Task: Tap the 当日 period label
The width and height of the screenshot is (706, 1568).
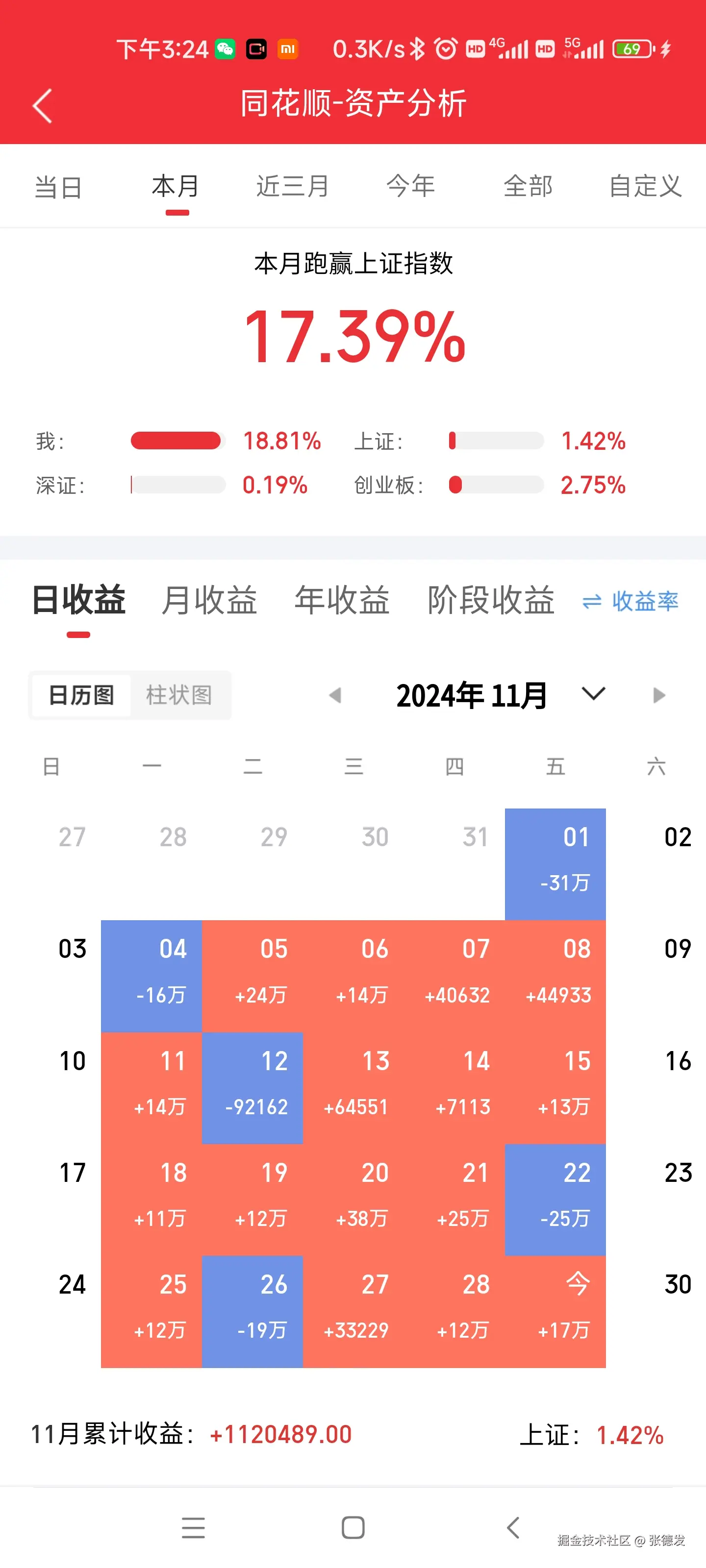Action: [x=58, y=187]
